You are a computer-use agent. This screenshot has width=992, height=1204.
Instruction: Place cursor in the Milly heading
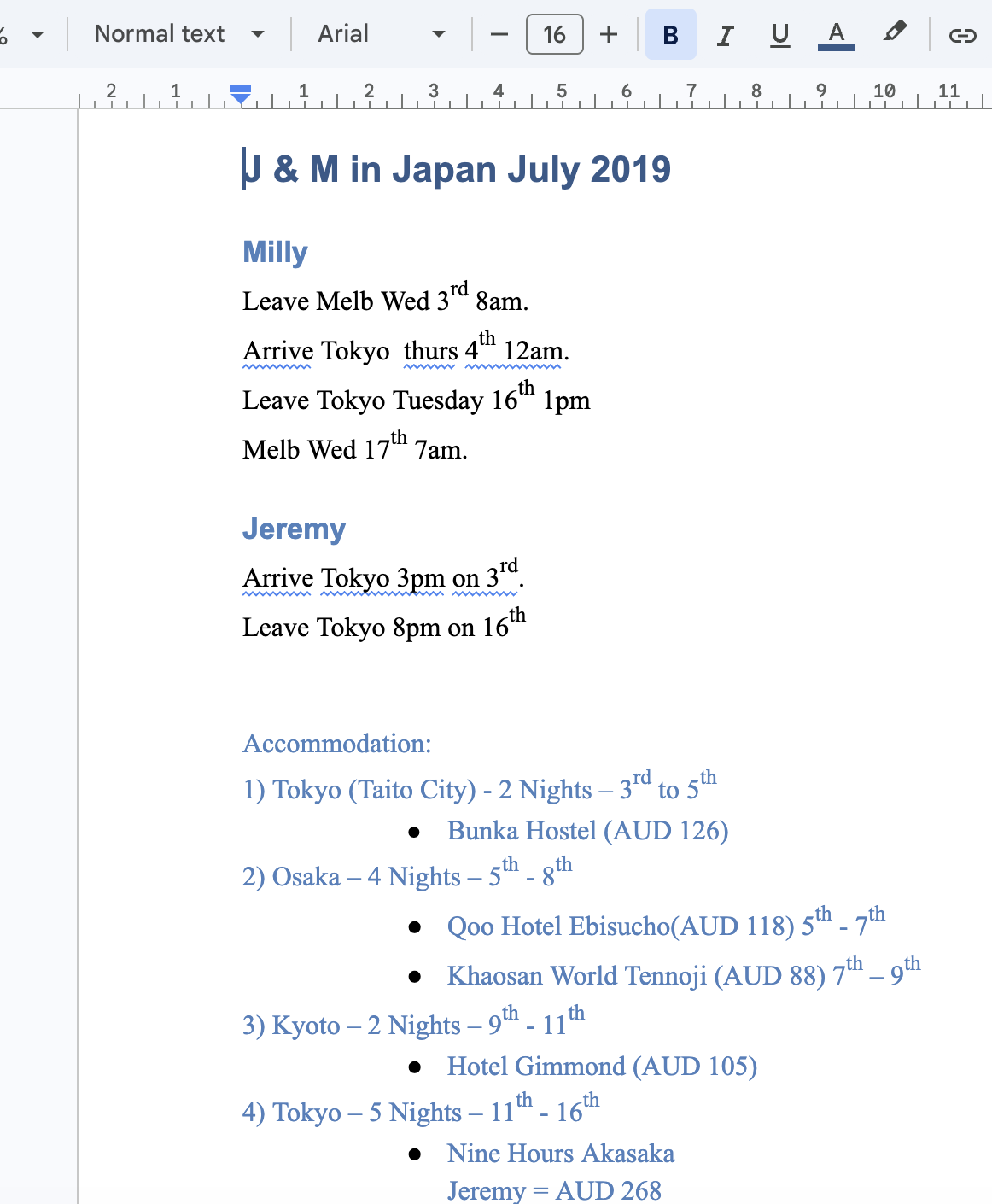click(x=275, y=252)
